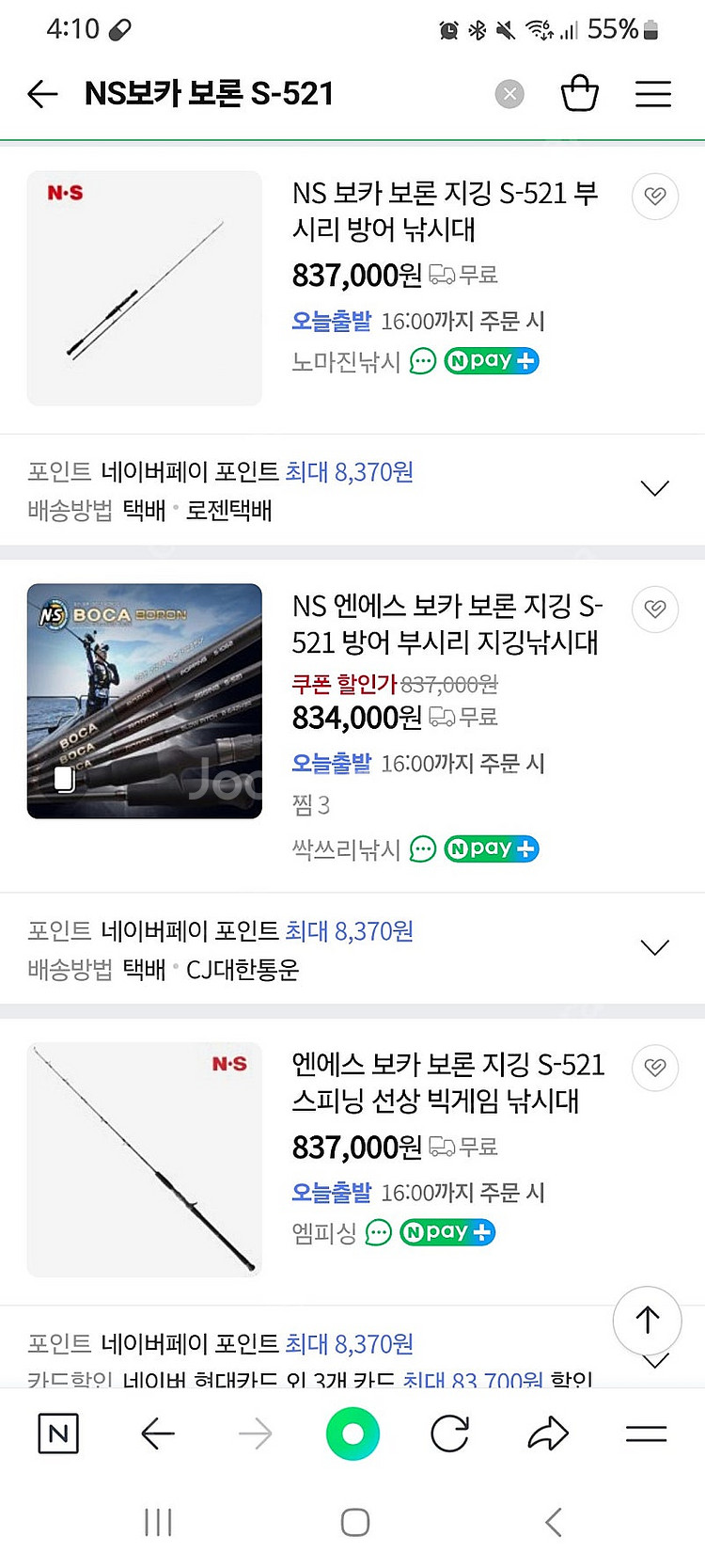Viewport: 705px width, 1568px height.
Task: Expand point details for first listing
Action: [x=654, y=487]
